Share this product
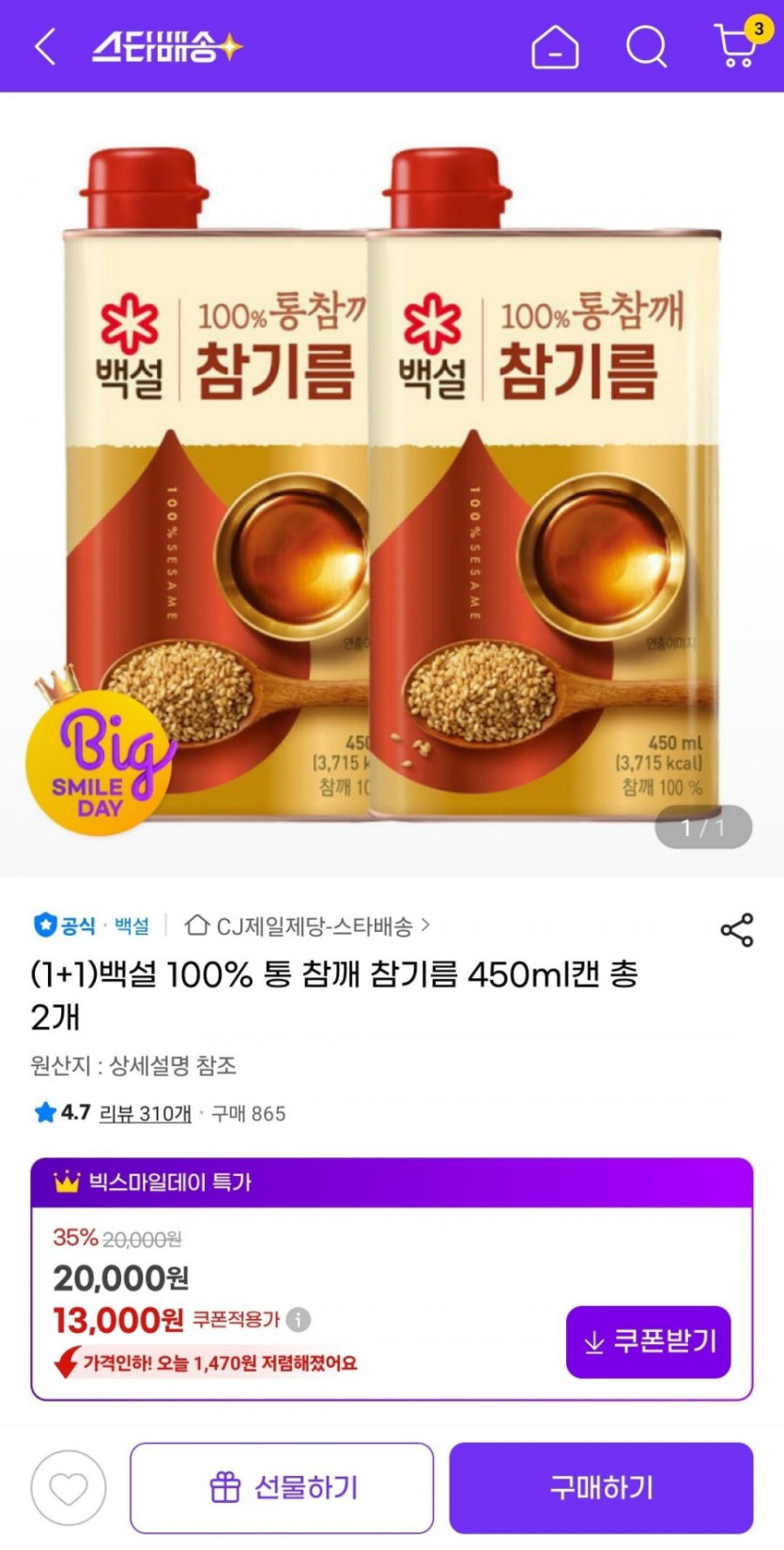The height and width of the screenshot is (1550, 784). pos(736,930)
